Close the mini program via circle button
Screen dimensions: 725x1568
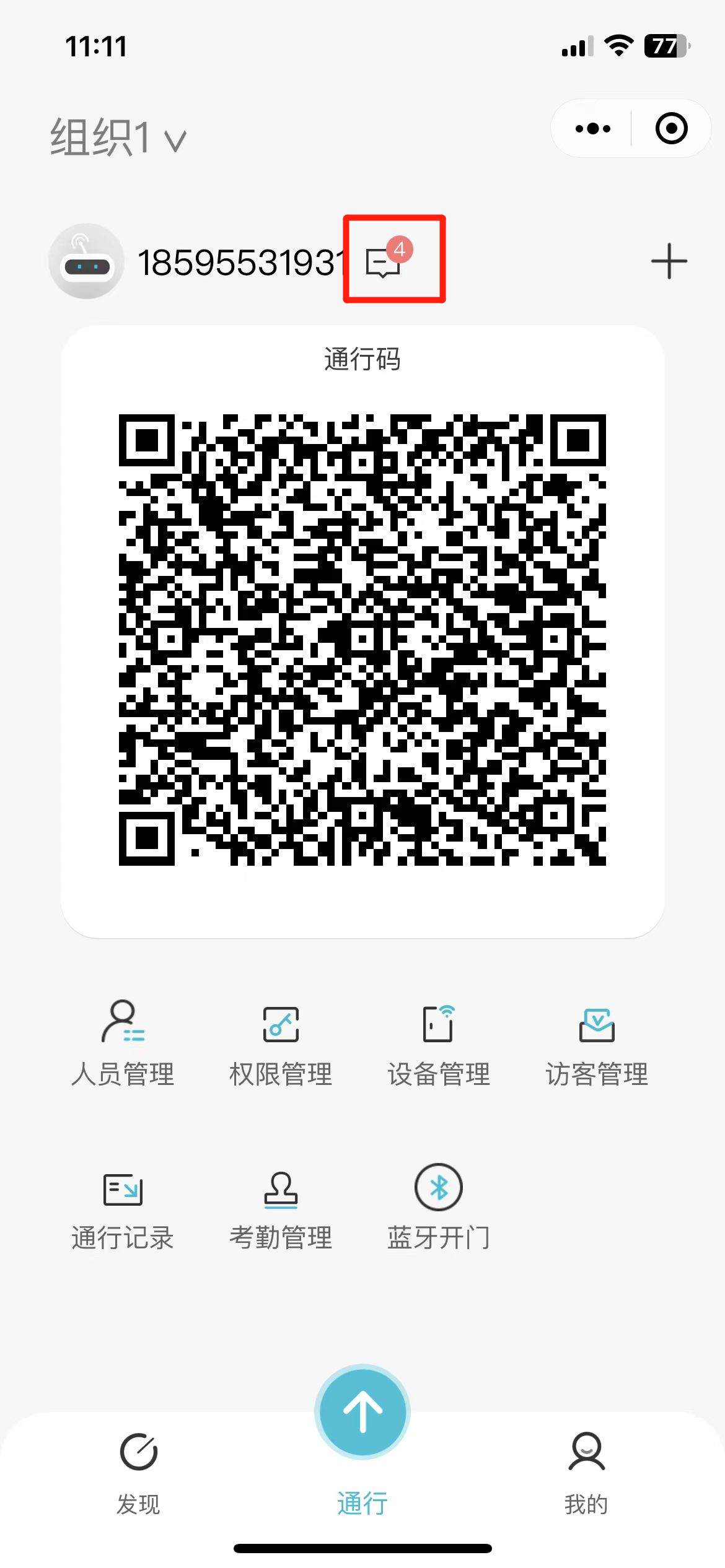671,128
